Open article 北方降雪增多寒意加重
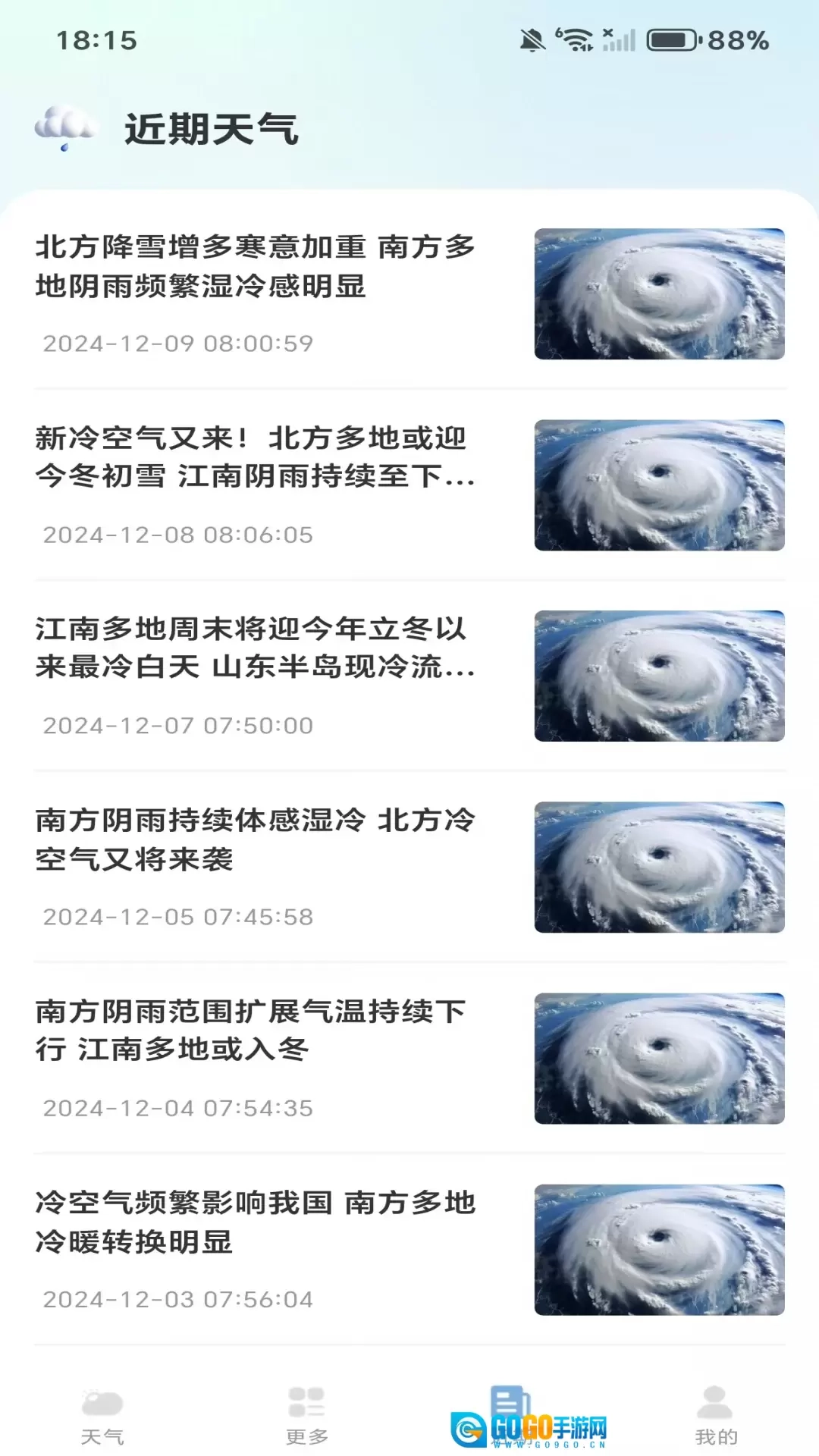The width and height of the screenshot is (819, 1456). [256, 267]
